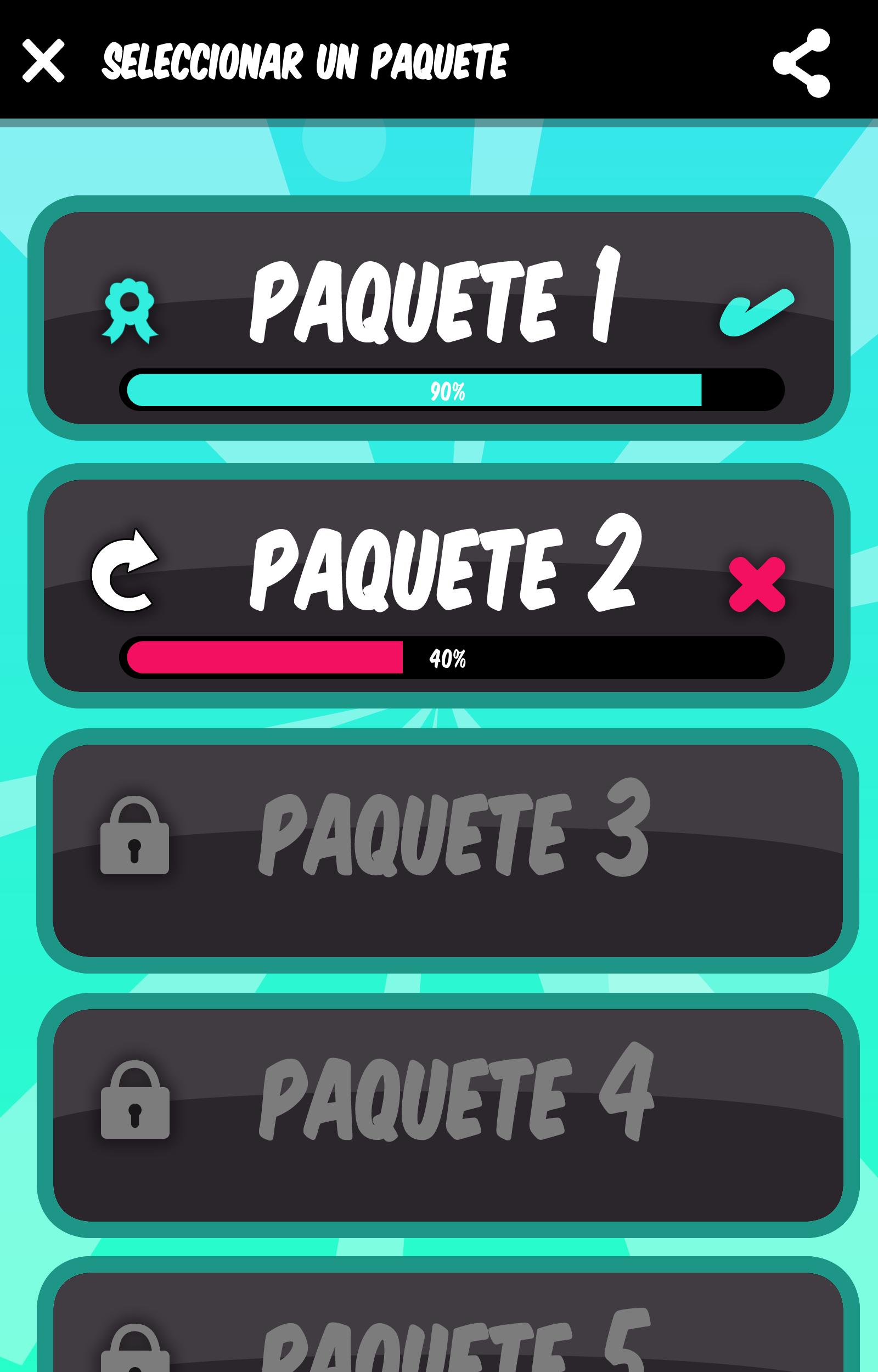
Task: Select the locked Paquete 3 card
Action: (x=448, y=851)
